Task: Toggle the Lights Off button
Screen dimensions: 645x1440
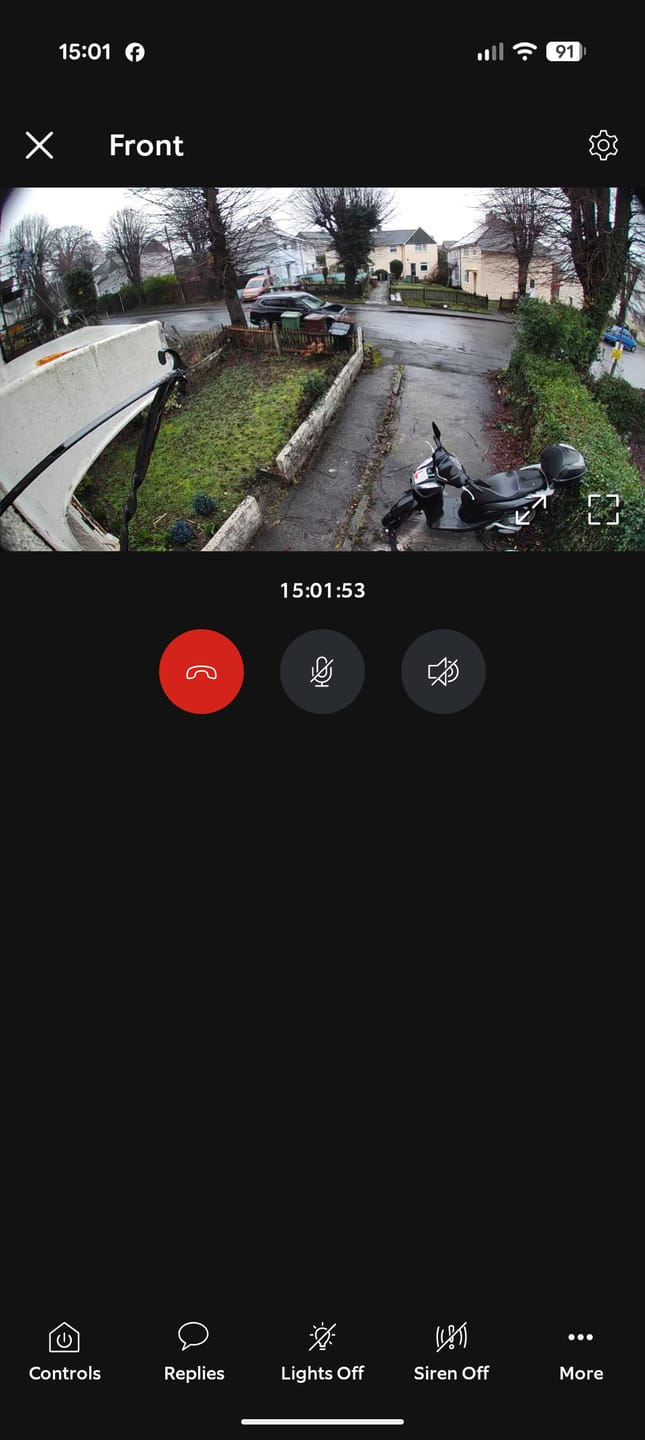Action: (x=322, y=1352)
